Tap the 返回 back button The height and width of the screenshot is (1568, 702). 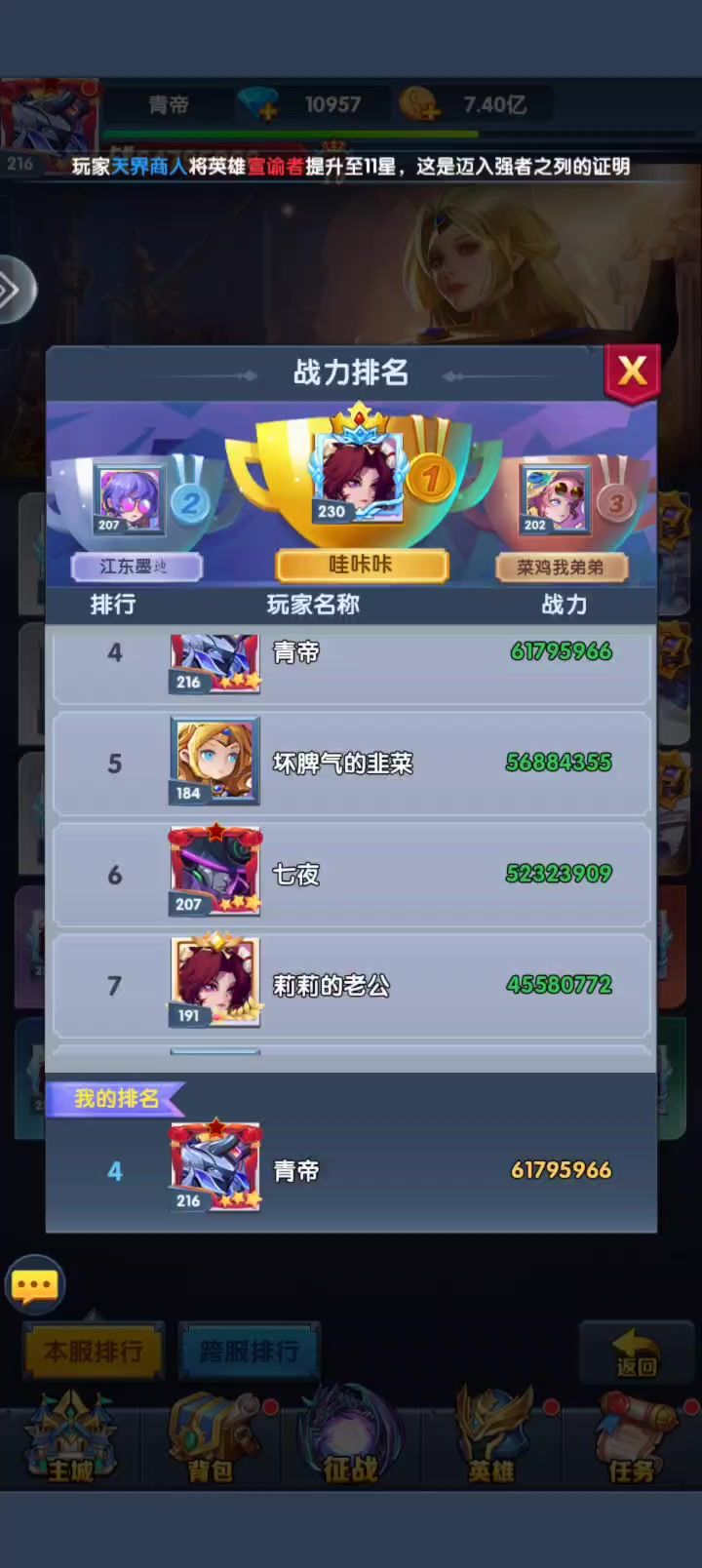(x=636, y=1353)
